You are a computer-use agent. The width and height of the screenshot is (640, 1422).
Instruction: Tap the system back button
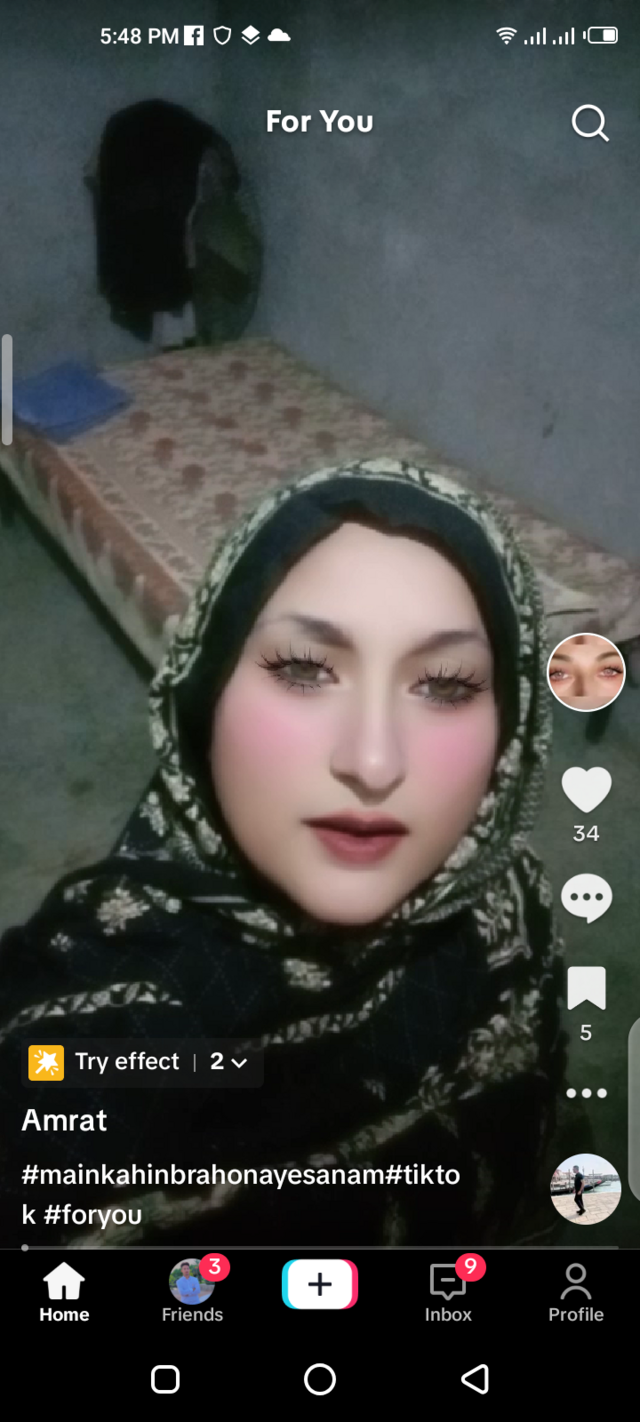pyautogui.click(x=475, y=1380)
